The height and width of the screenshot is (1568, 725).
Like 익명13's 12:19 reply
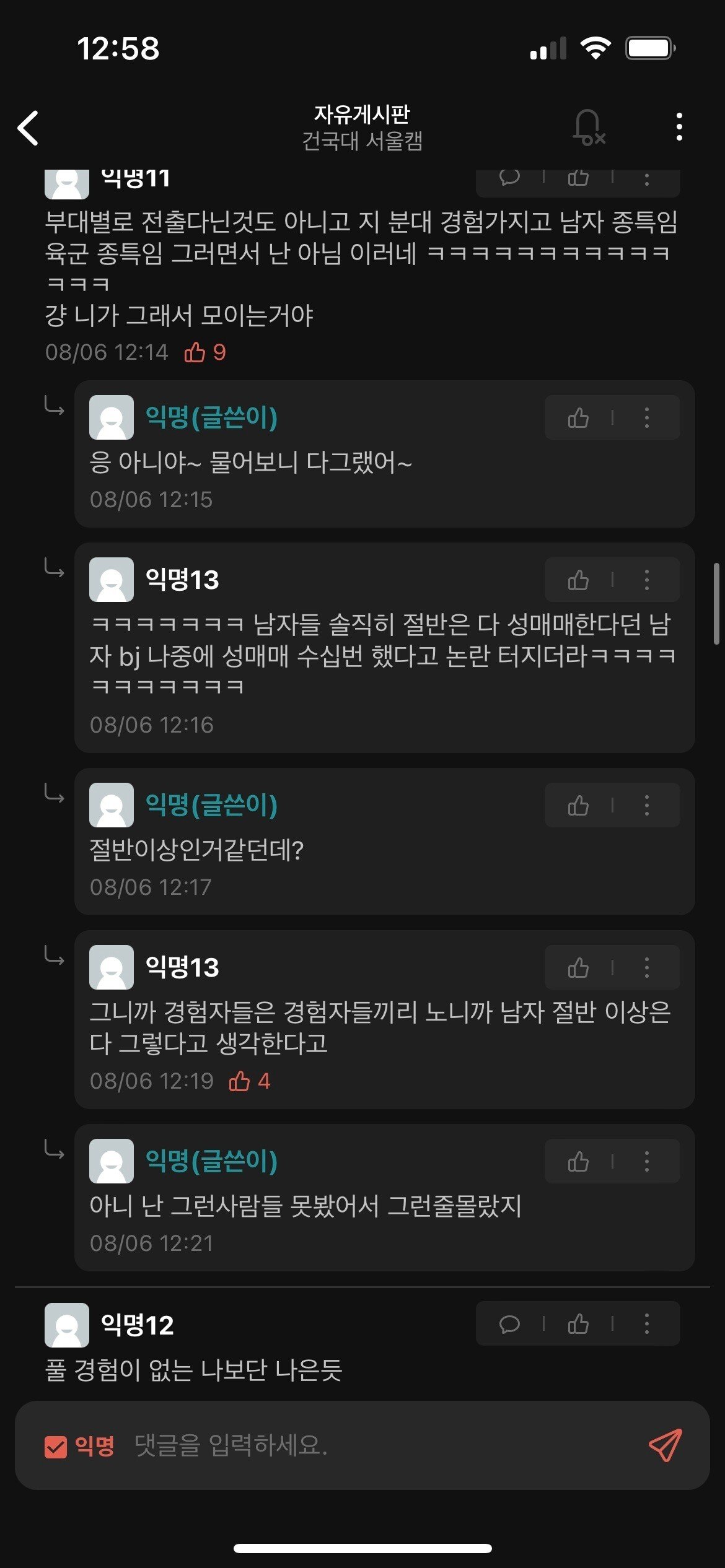(578, 968)
